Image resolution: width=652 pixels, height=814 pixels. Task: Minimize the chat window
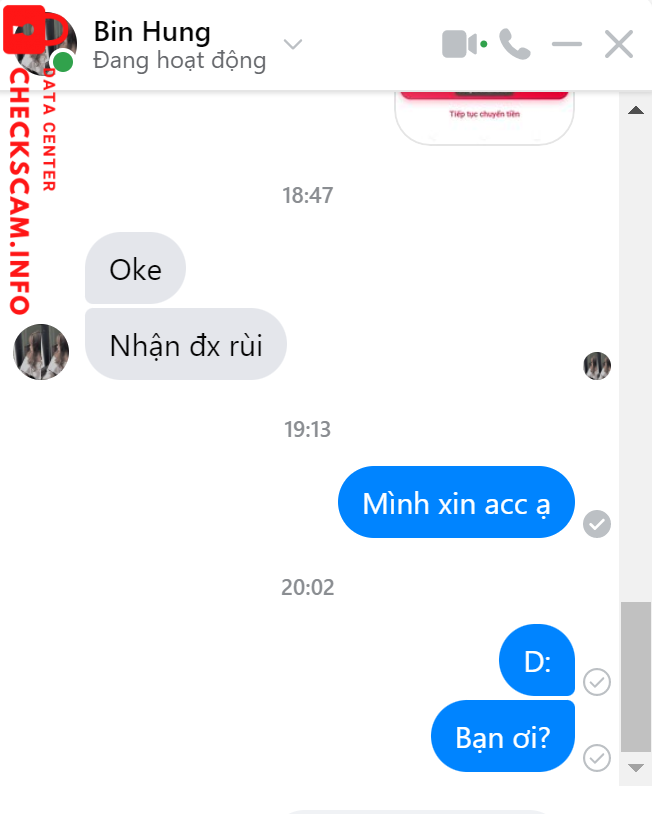click(567, 44)
